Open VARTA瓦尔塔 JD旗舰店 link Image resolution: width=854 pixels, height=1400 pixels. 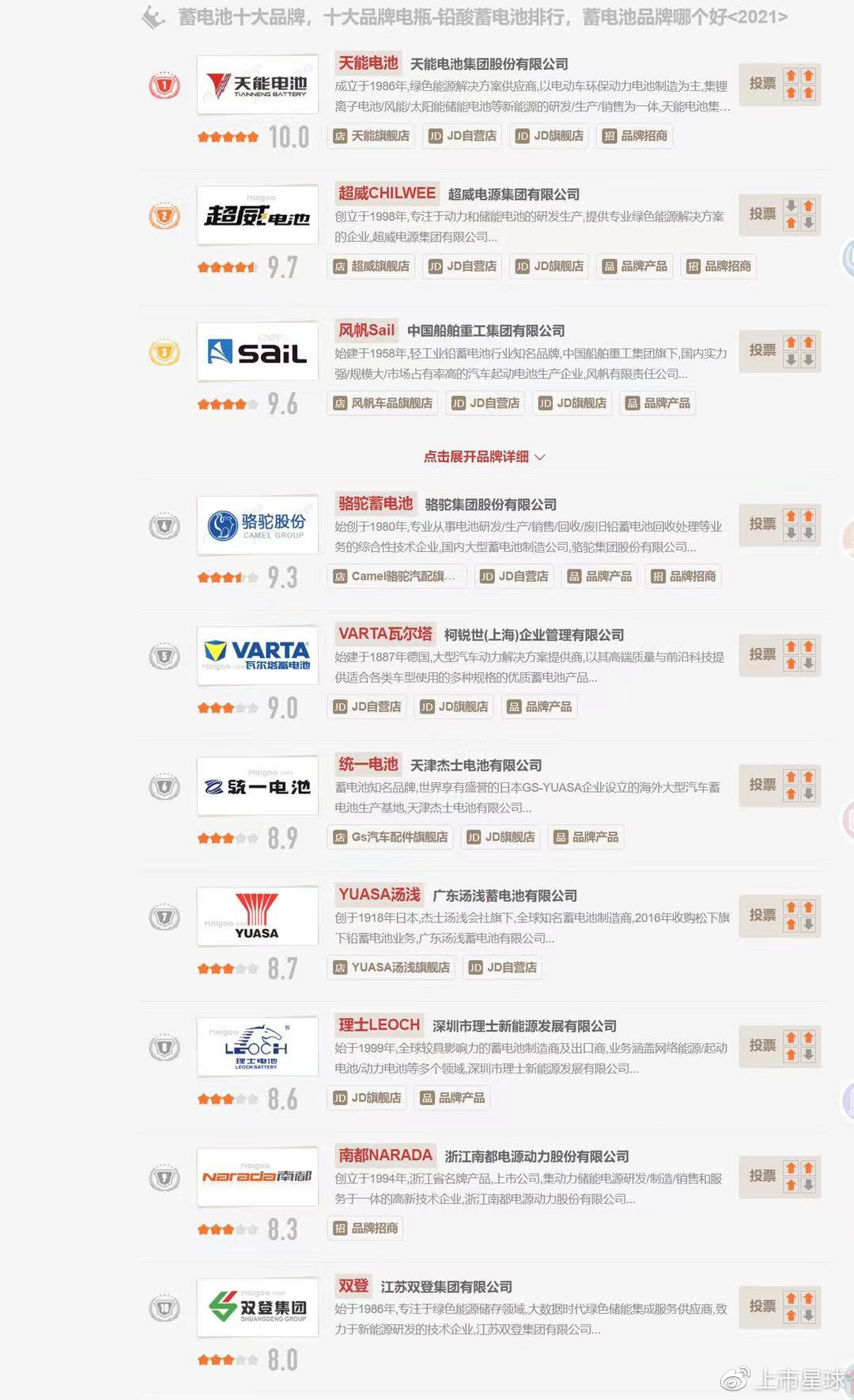coord(454,707)
